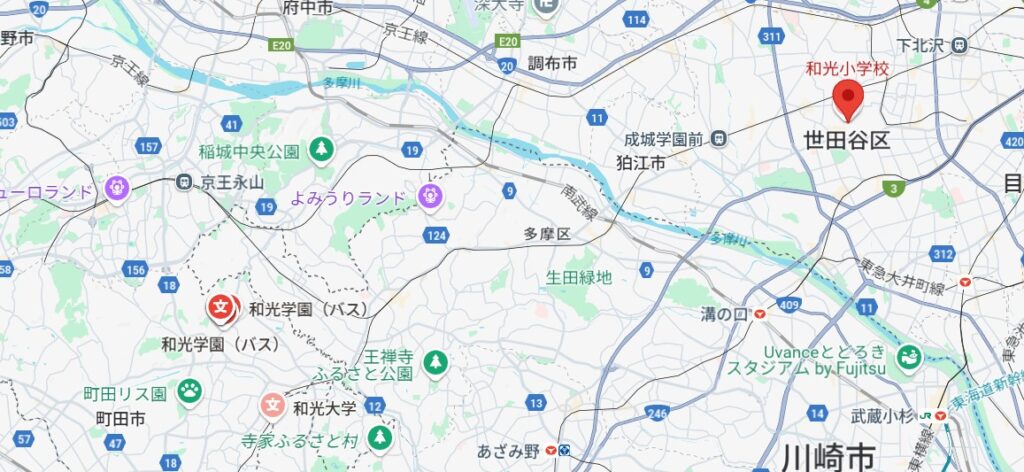Select the 京王永山 station icon

(184, 182)
